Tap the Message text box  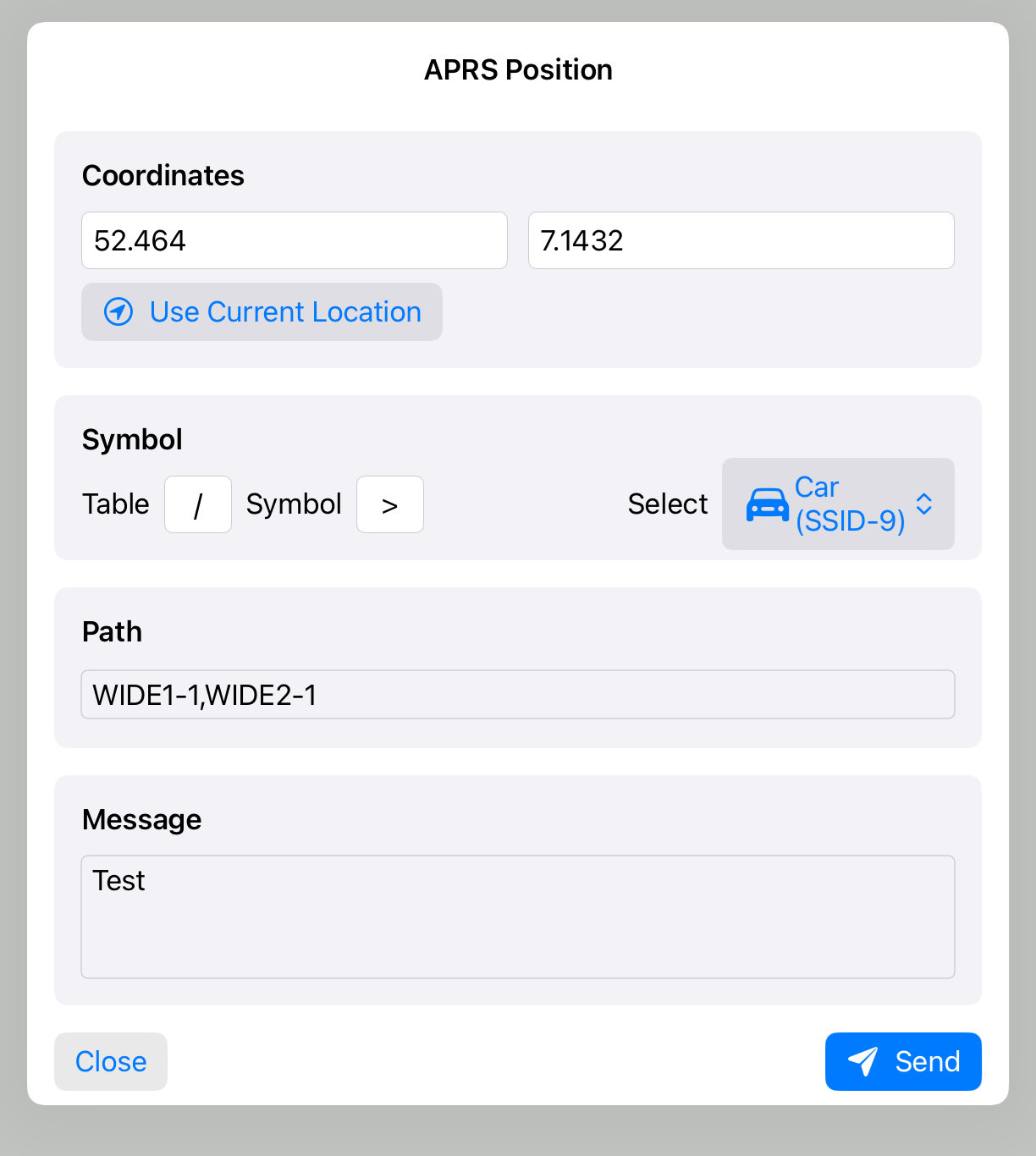(517, 917)
